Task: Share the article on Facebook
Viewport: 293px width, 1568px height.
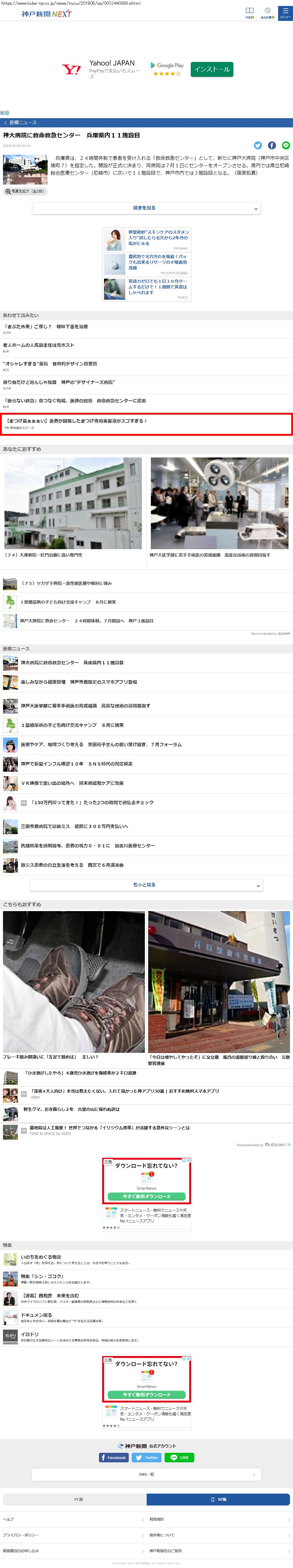Action: 272,146
